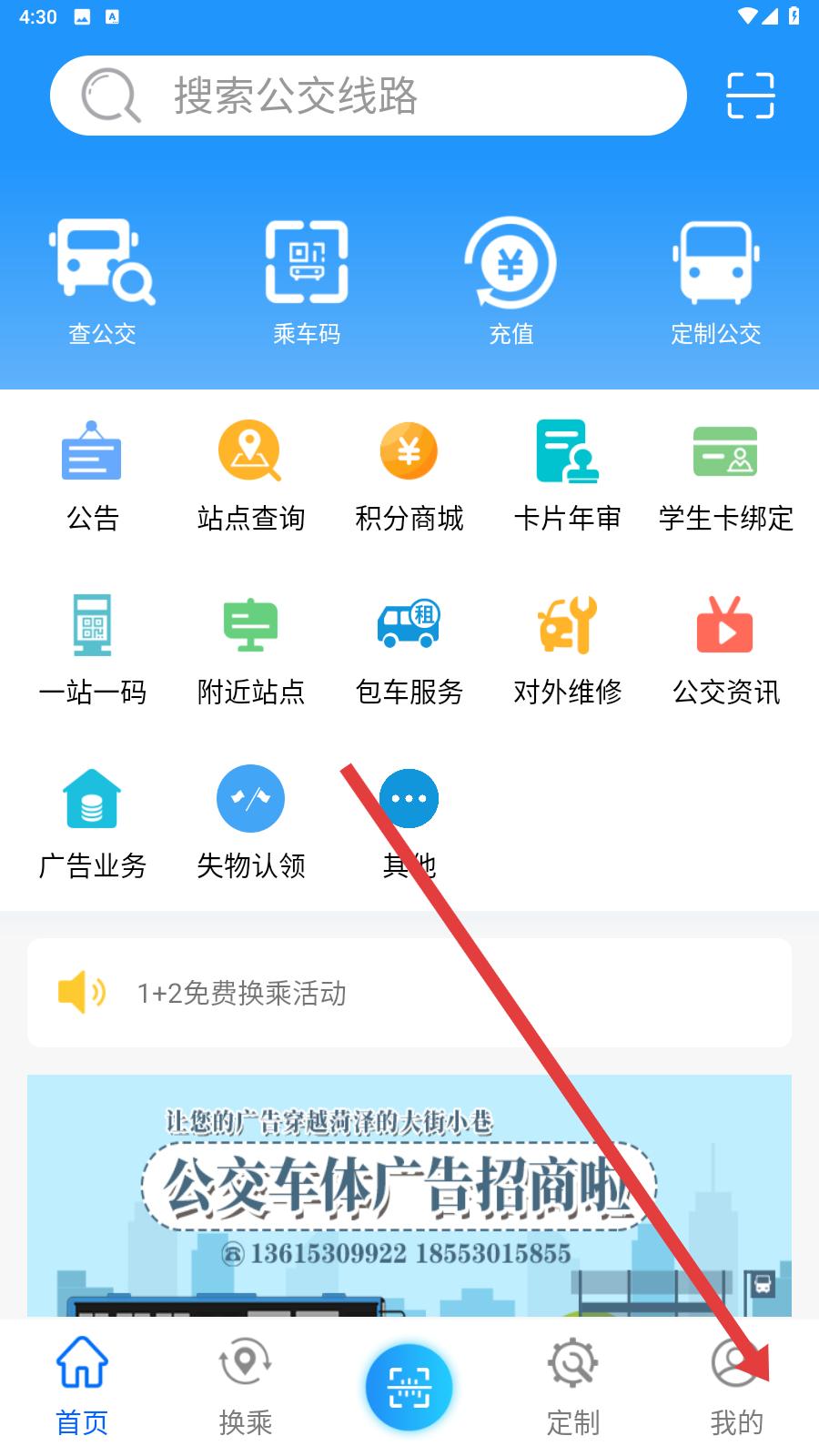This screenshot has width=819, height=1456.
Task: Open 充值 top-up
Action: [x=511, y=282]
